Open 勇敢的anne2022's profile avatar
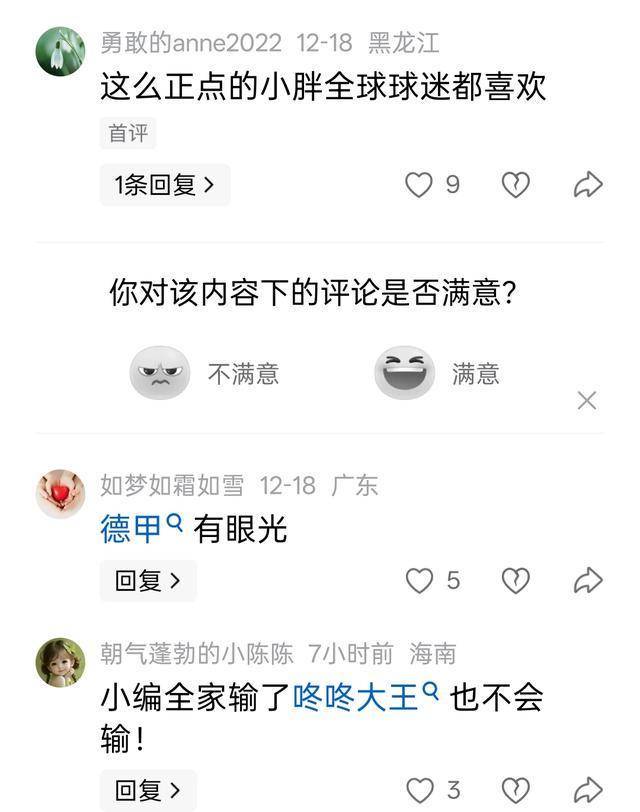The image size is (640, 812). 60,52
